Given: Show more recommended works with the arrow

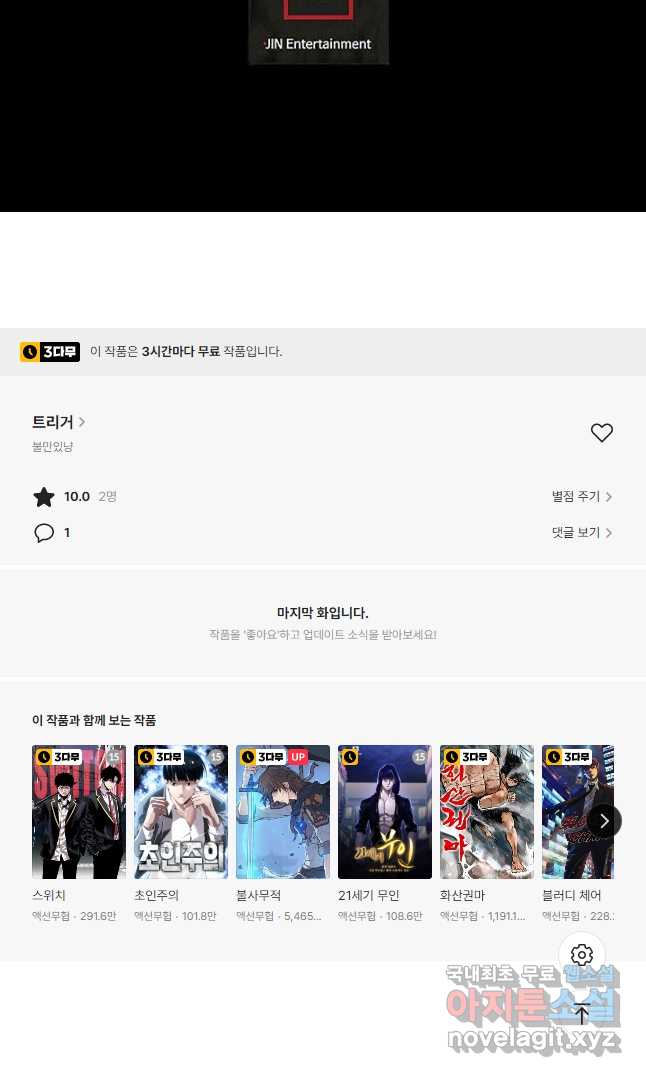Looking at the screenshot, I should (x=604, y=821).
